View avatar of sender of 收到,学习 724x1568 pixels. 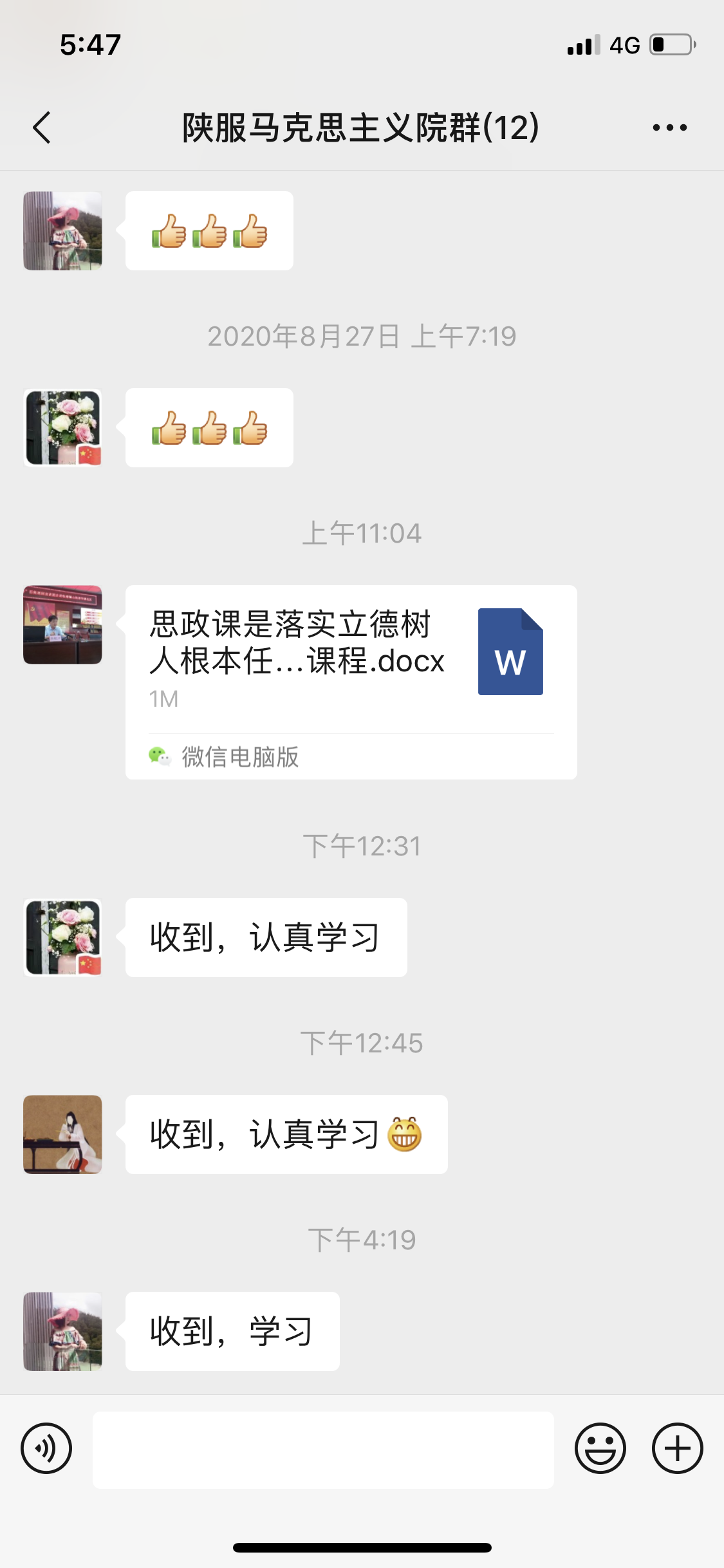tap(62, 1331)
